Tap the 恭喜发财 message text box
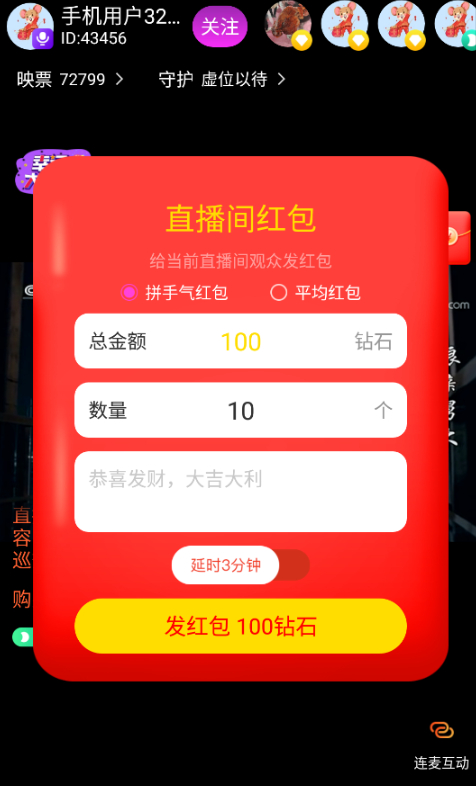This screenshot has height=786, width=476. click(241, 492)
